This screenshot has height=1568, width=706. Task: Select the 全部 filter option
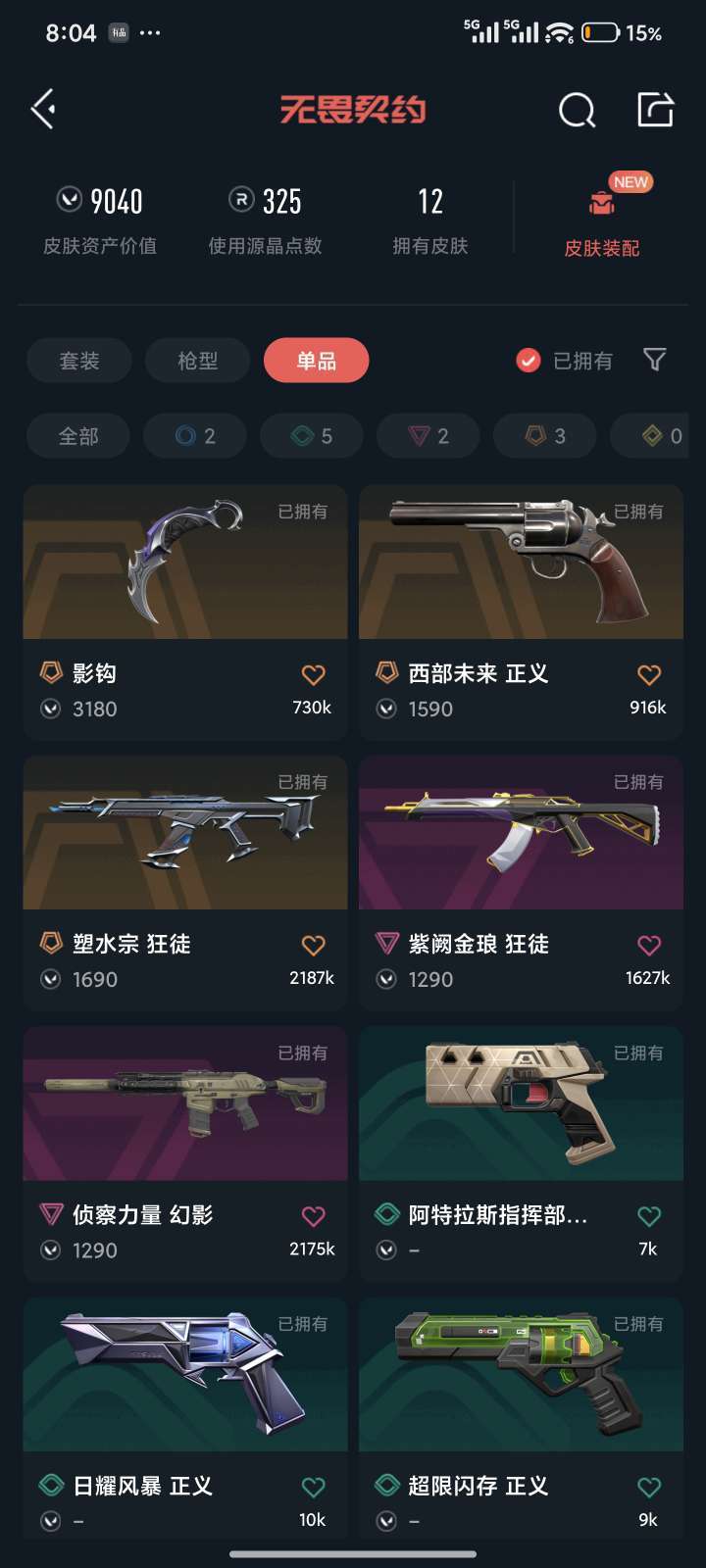[77, 436]
